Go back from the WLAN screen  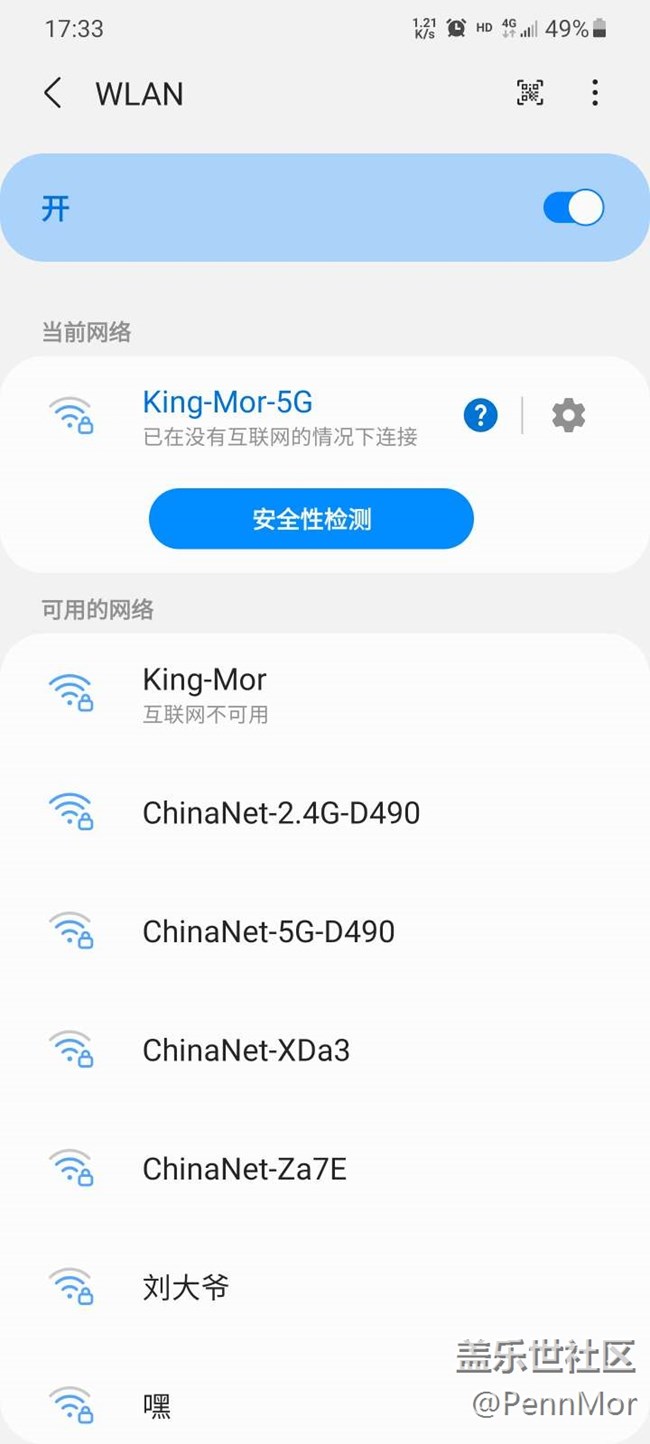point(53,94)
